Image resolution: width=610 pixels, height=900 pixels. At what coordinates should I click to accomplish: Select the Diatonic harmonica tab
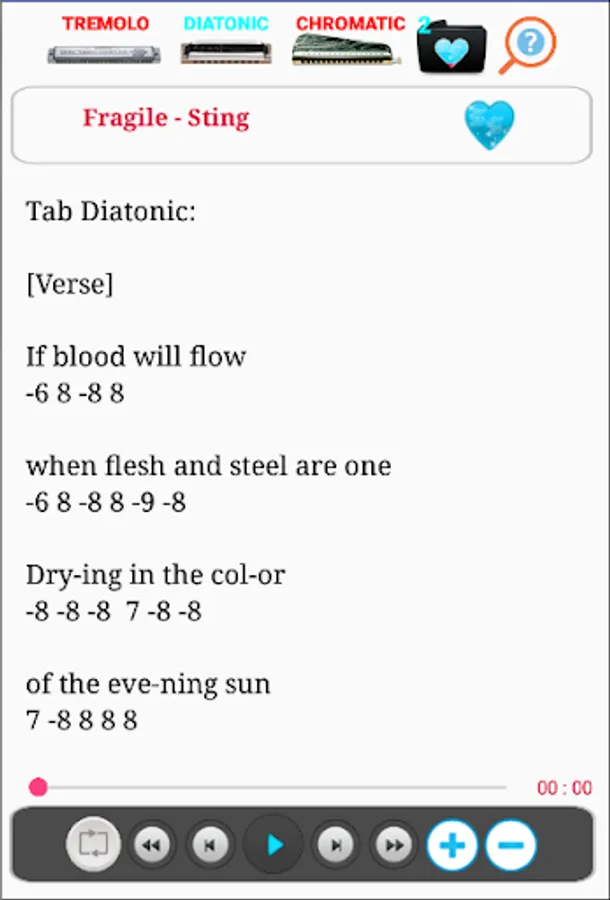point(226,40)
